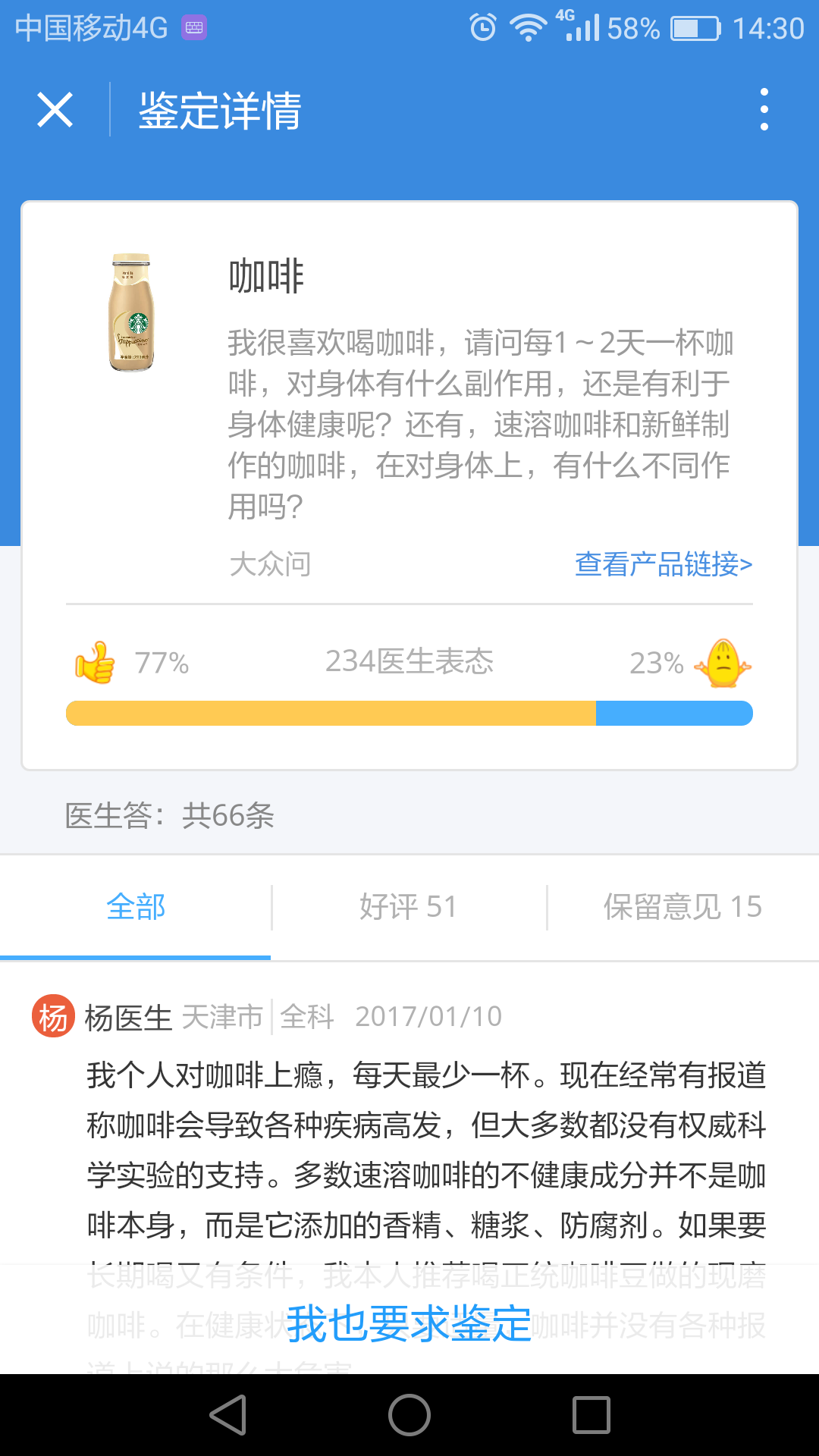This screenshot has width=819, height=1456.
Task: Switch to the 好评 51 tab
Action: coord(409,907)
